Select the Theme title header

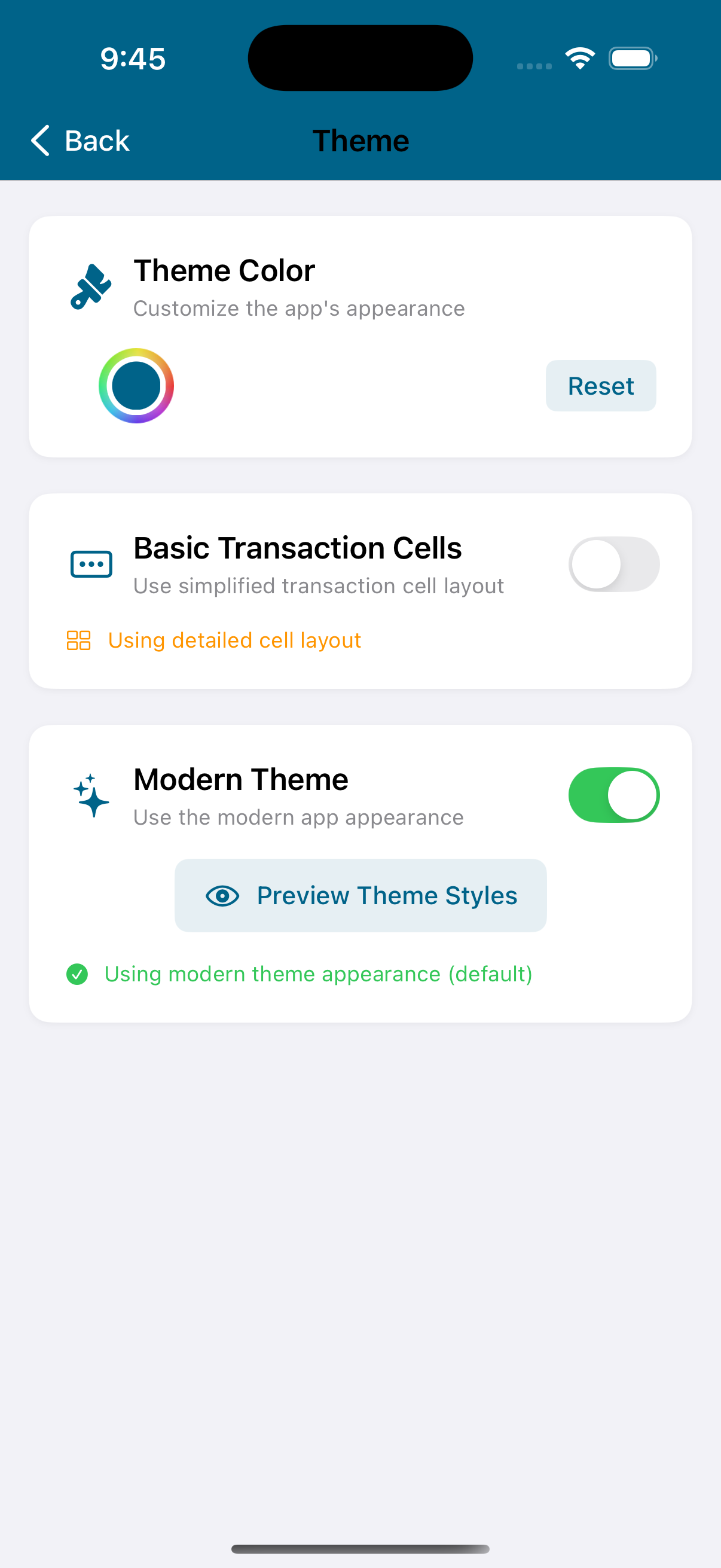point(360,141)
